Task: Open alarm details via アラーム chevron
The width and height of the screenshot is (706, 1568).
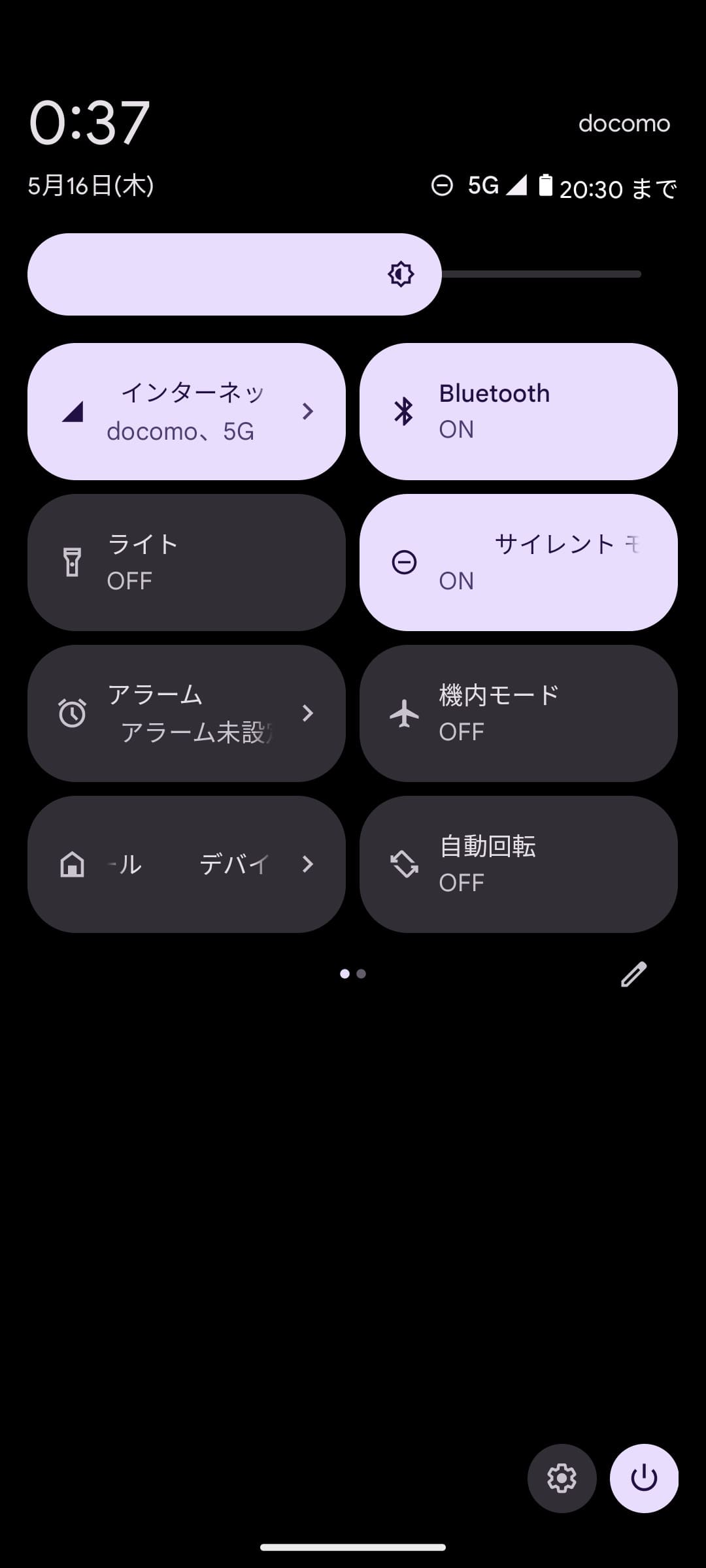Action: pos(307,713)
